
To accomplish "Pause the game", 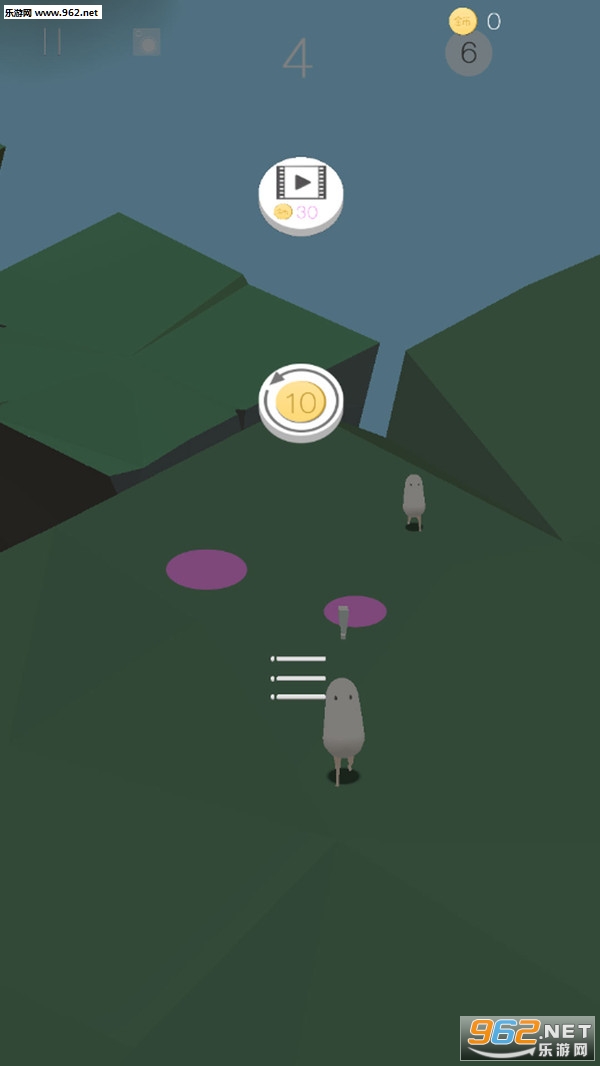I will click(x=52, y=41).
